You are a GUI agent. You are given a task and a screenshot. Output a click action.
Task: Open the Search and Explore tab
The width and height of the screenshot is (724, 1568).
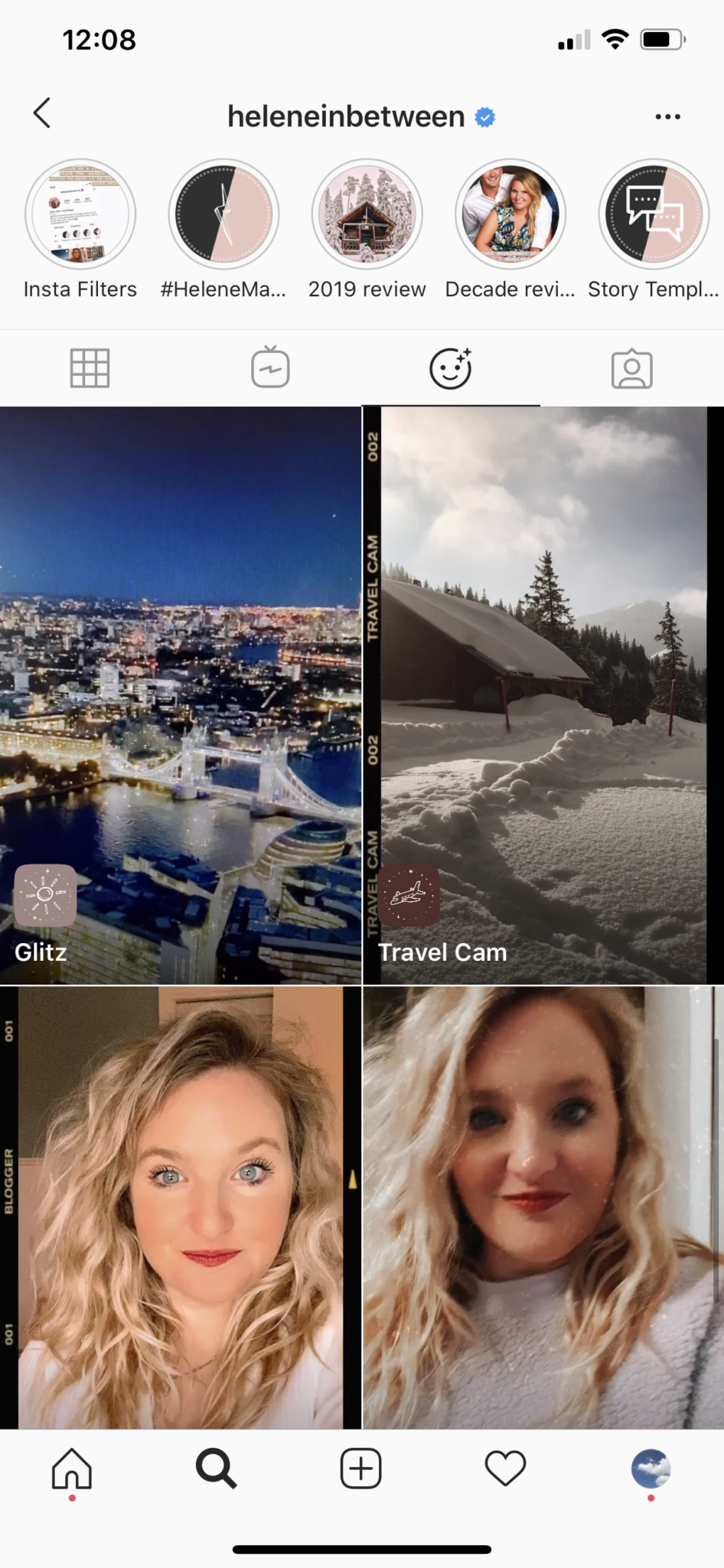click(x=216, y=1468)
